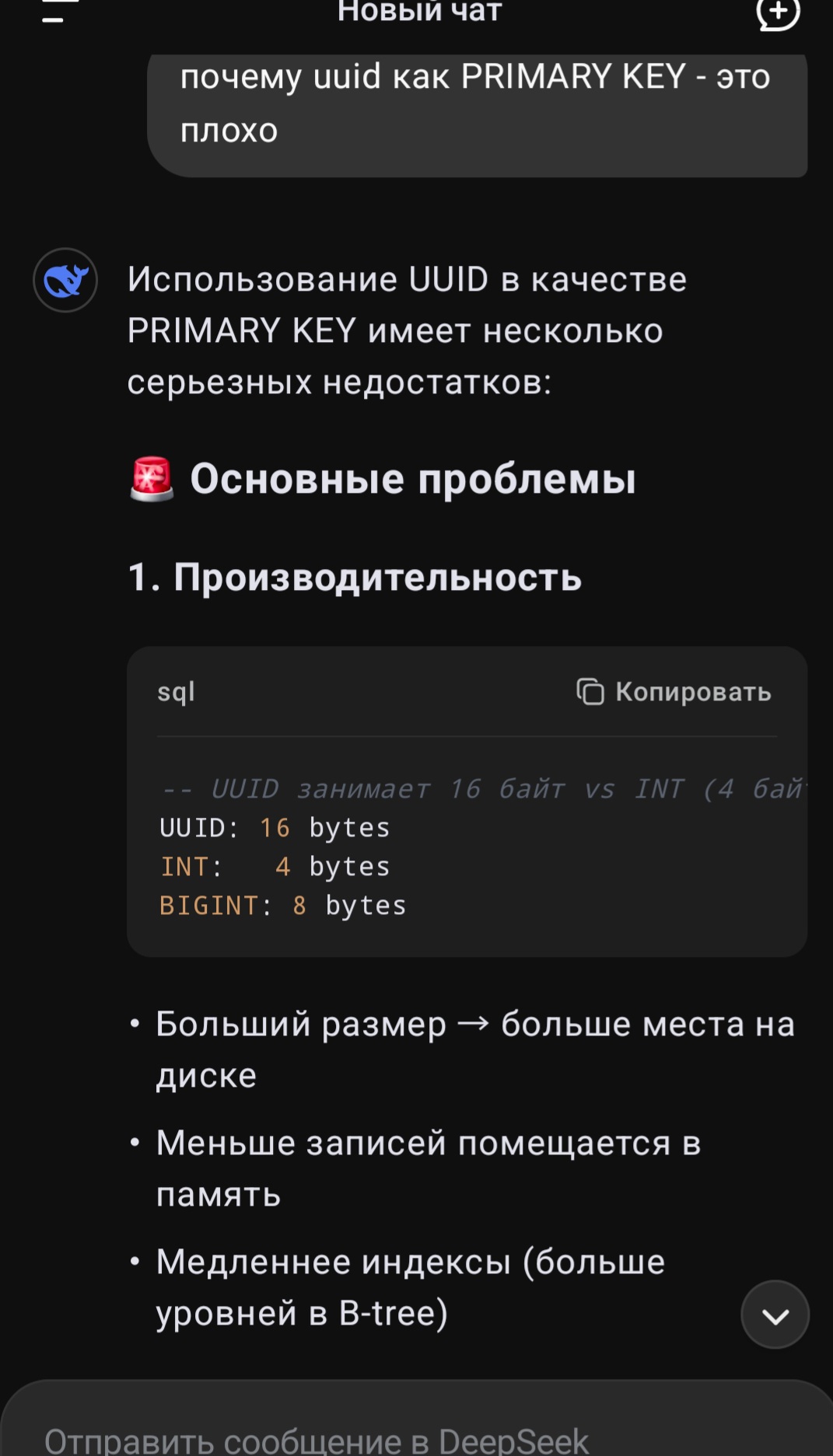Open the side drawer menu

click(x=59, y=12)
